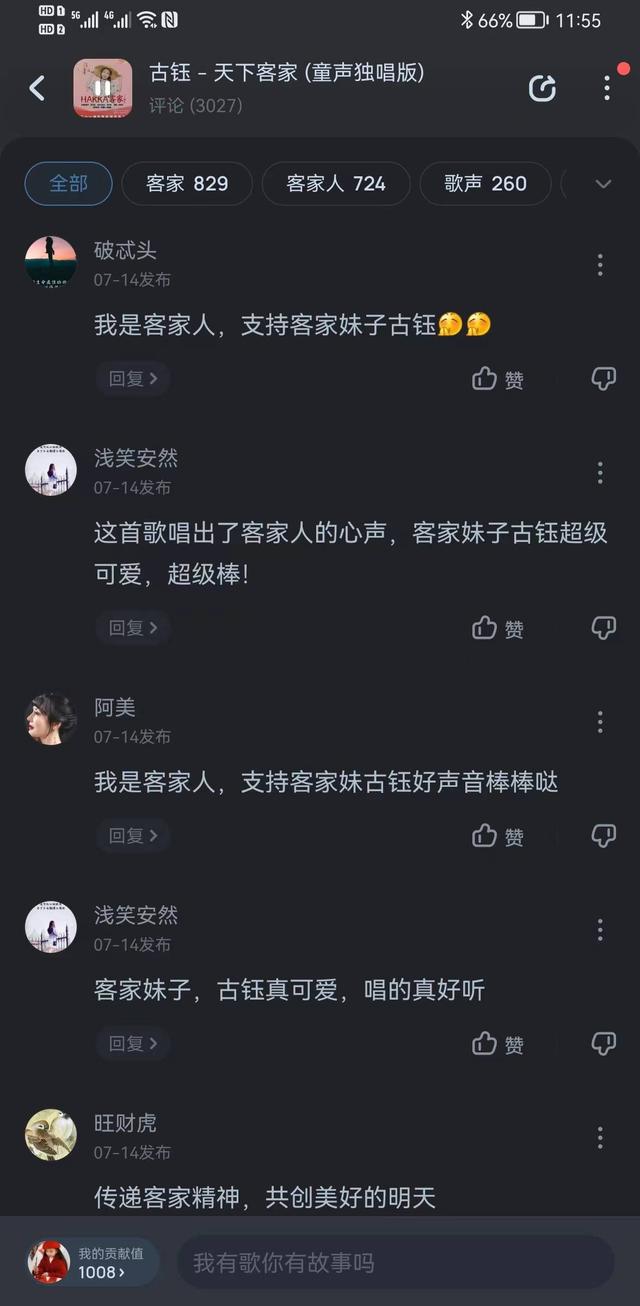
Task: Filter comments by 客家人 724
Action: click(x=336, y=183)
